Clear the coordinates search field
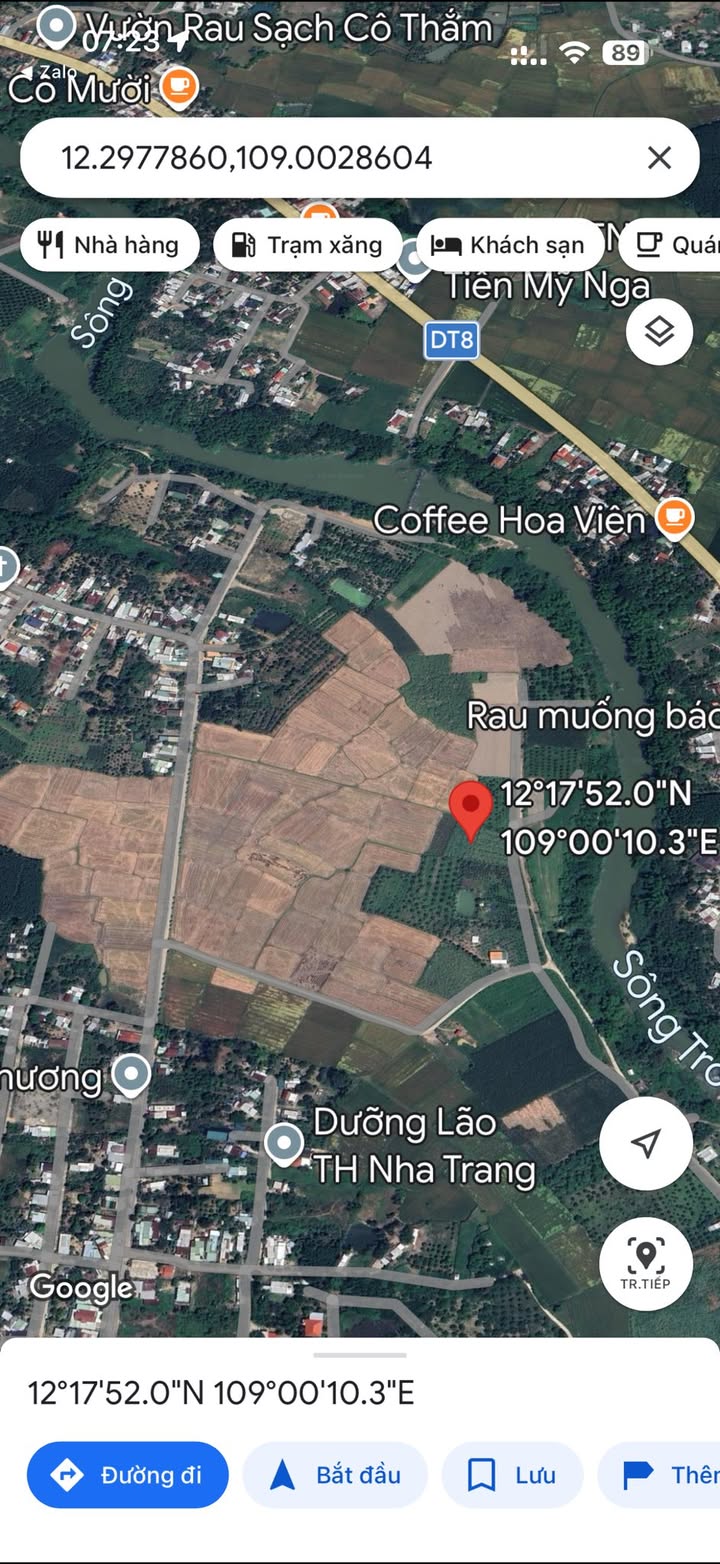The image size is (720, 1564). click(x=659, y=158)
